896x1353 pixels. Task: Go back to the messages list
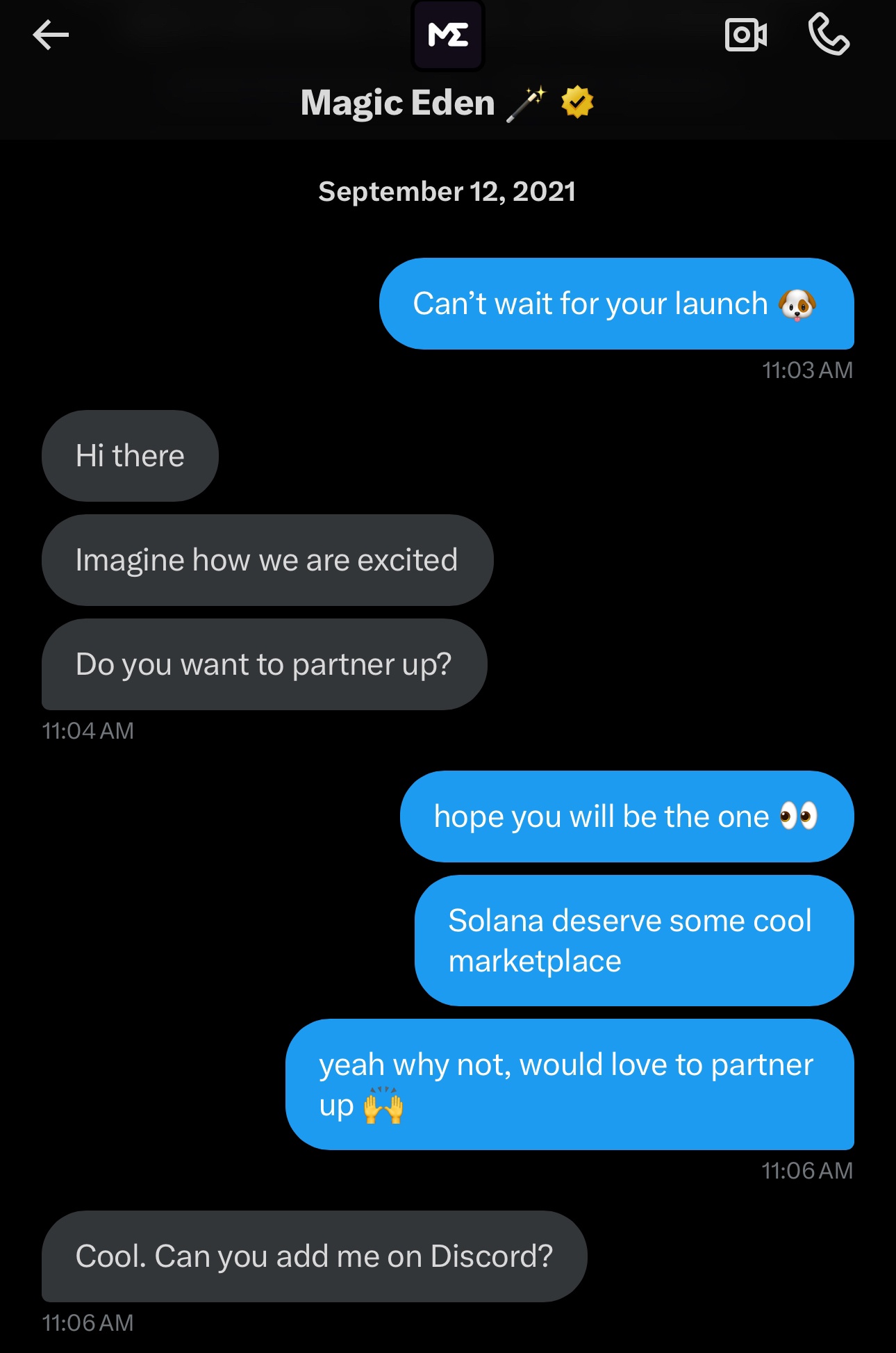coord(51,35)
